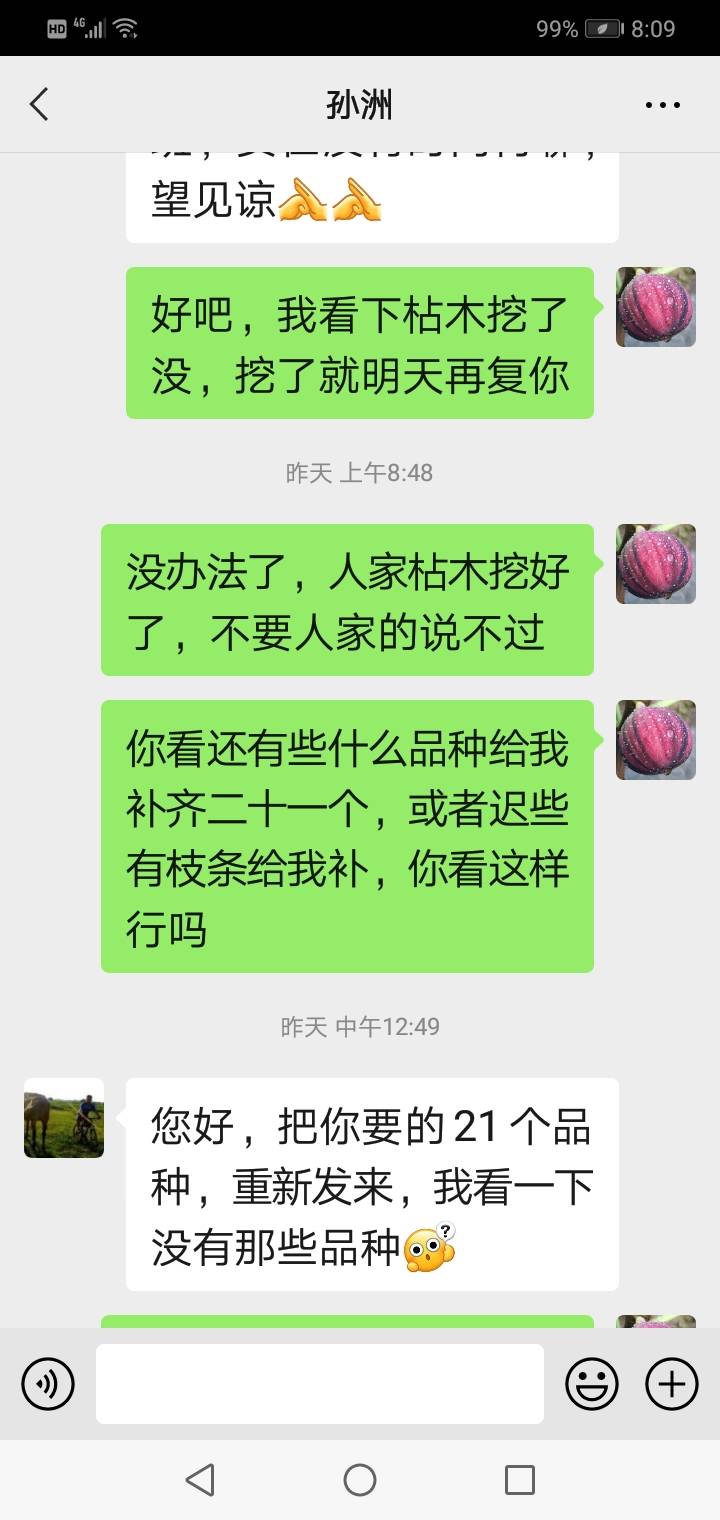Focus the message text field

320,1384
